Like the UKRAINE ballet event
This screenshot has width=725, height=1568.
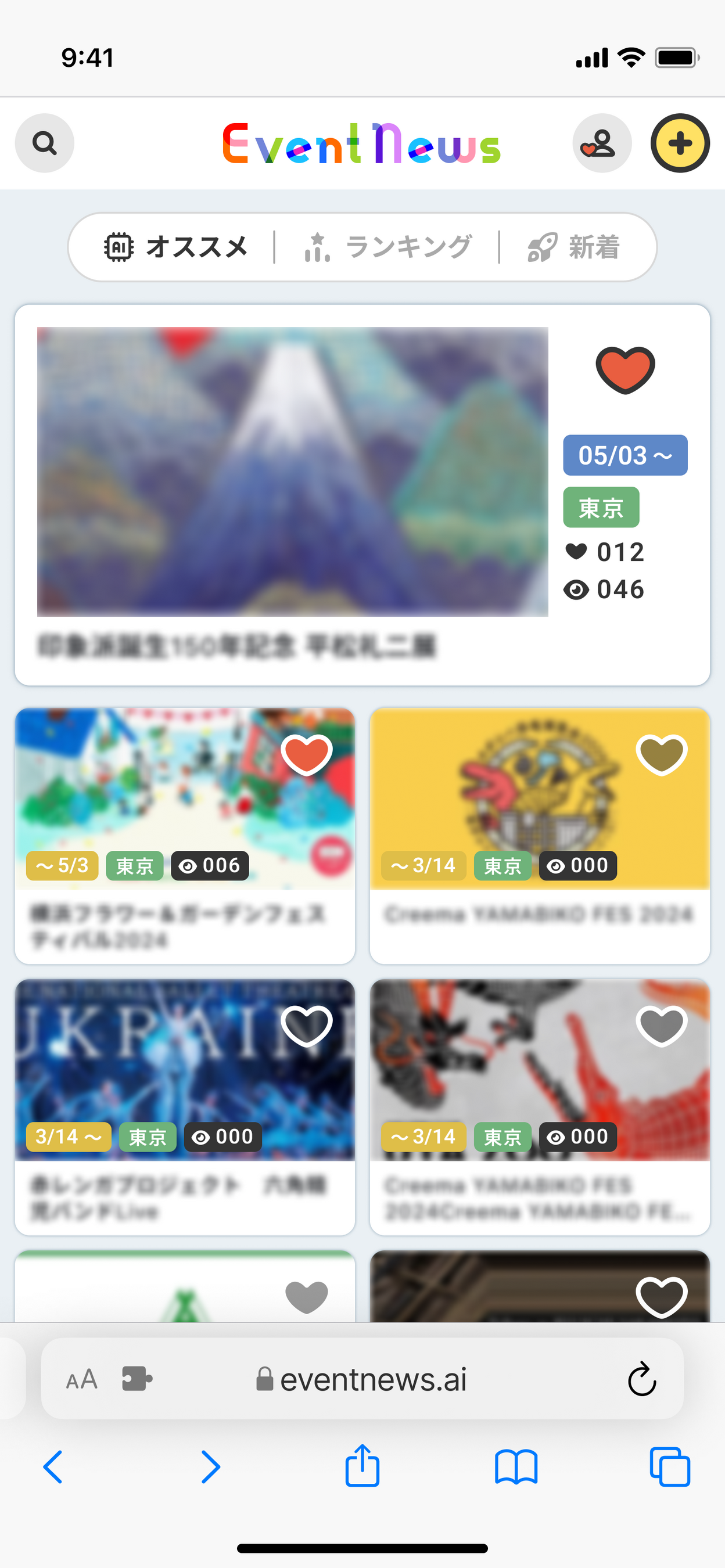point(306,1026)
